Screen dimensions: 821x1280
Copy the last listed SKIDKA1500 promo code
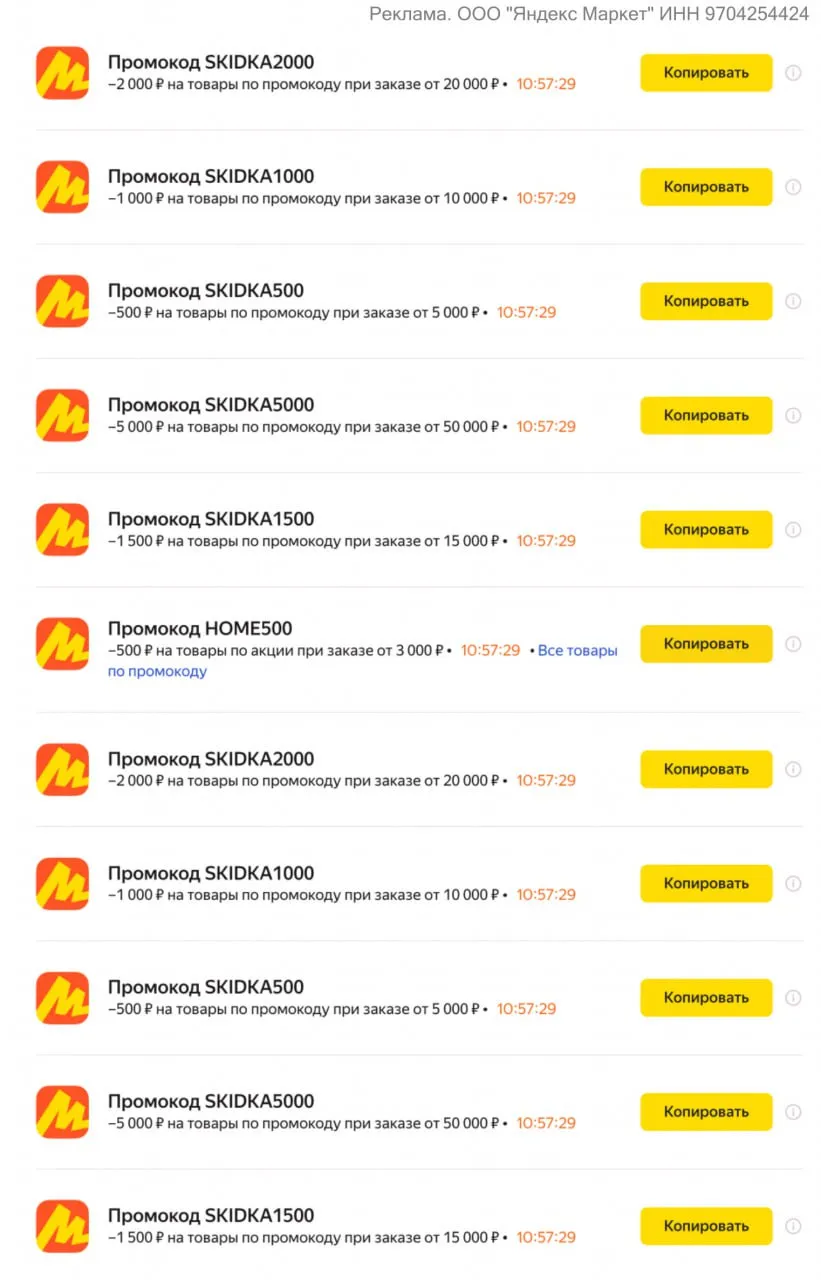point(706,1226)
